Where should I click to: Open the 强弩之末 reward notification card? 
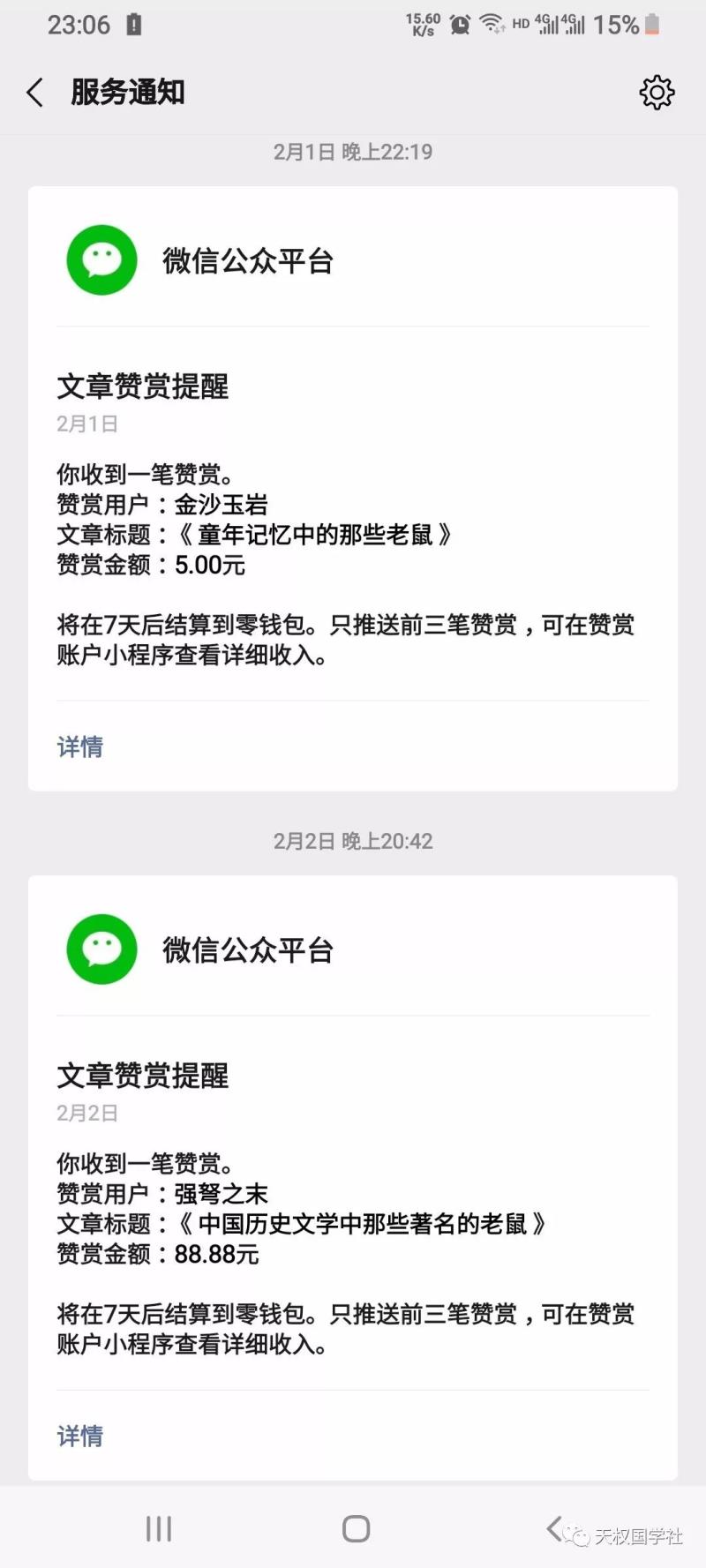click(353, 1209)
